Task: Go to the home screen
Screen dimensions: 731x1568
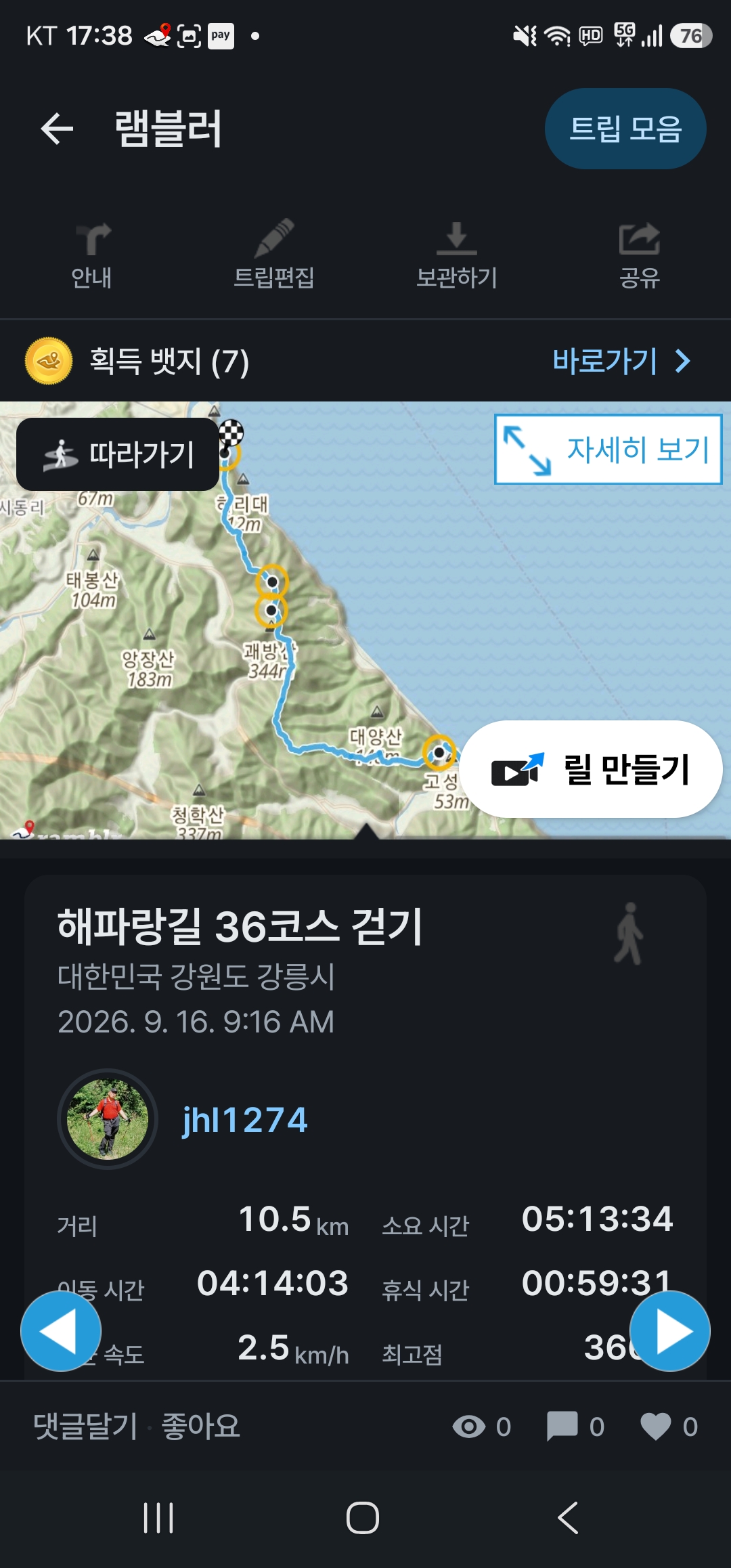Action: pos(363,1518)
